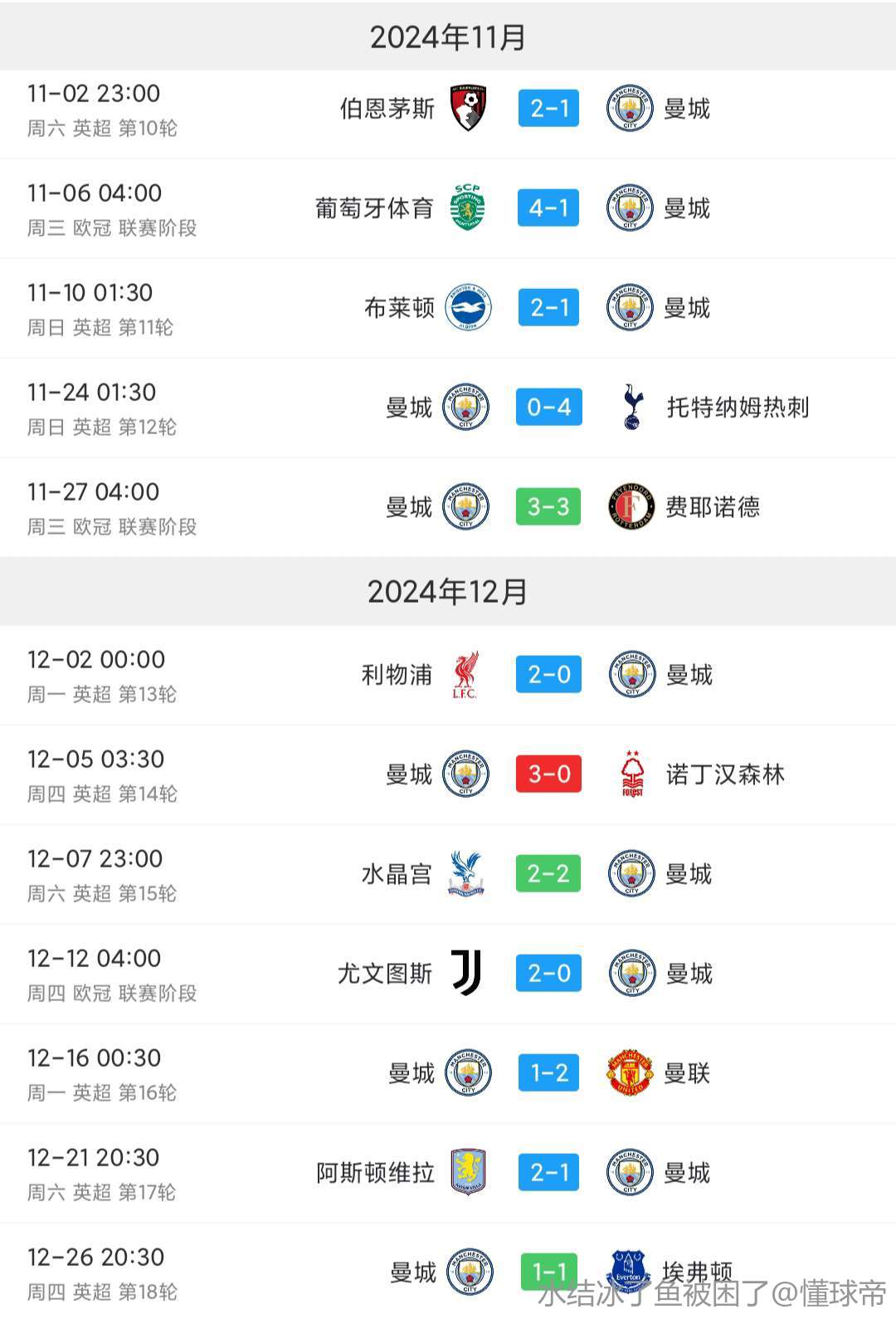The width and height of the screenshot is (896, 1319).
Task: Open the Bournemouth 2-1 Man City match
Action: 548,109
